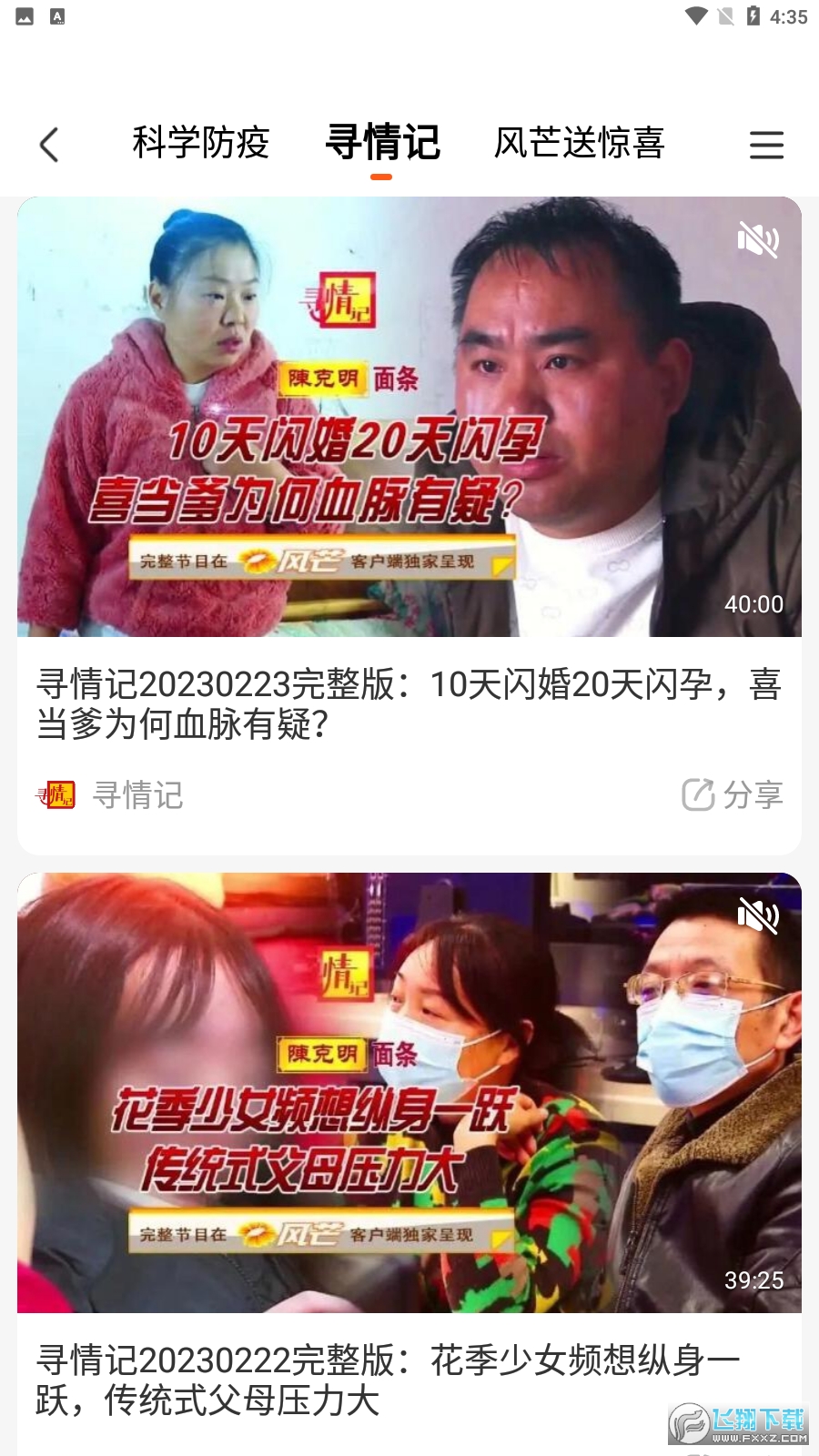Select the active 寻情记 tab
This screenshot has height=1456, width=819.
384,144
